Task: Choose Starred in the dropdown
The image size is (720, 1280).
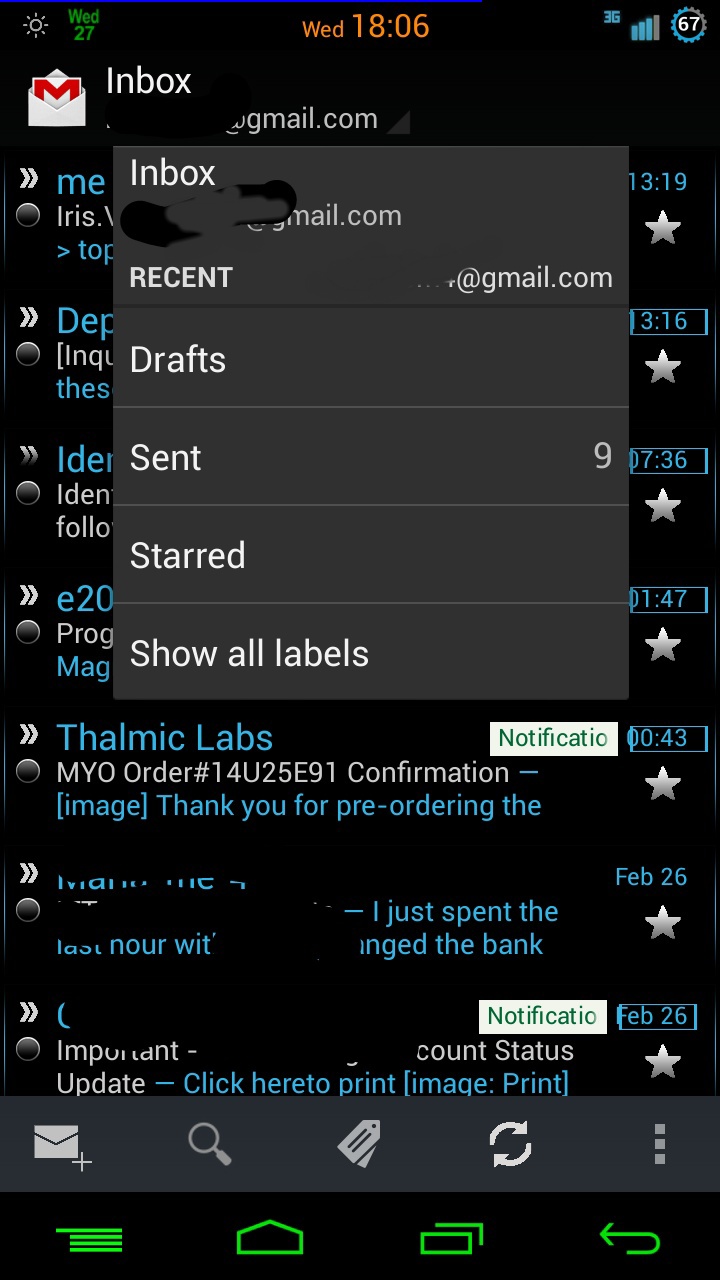Action: click(x=371, y=555)
